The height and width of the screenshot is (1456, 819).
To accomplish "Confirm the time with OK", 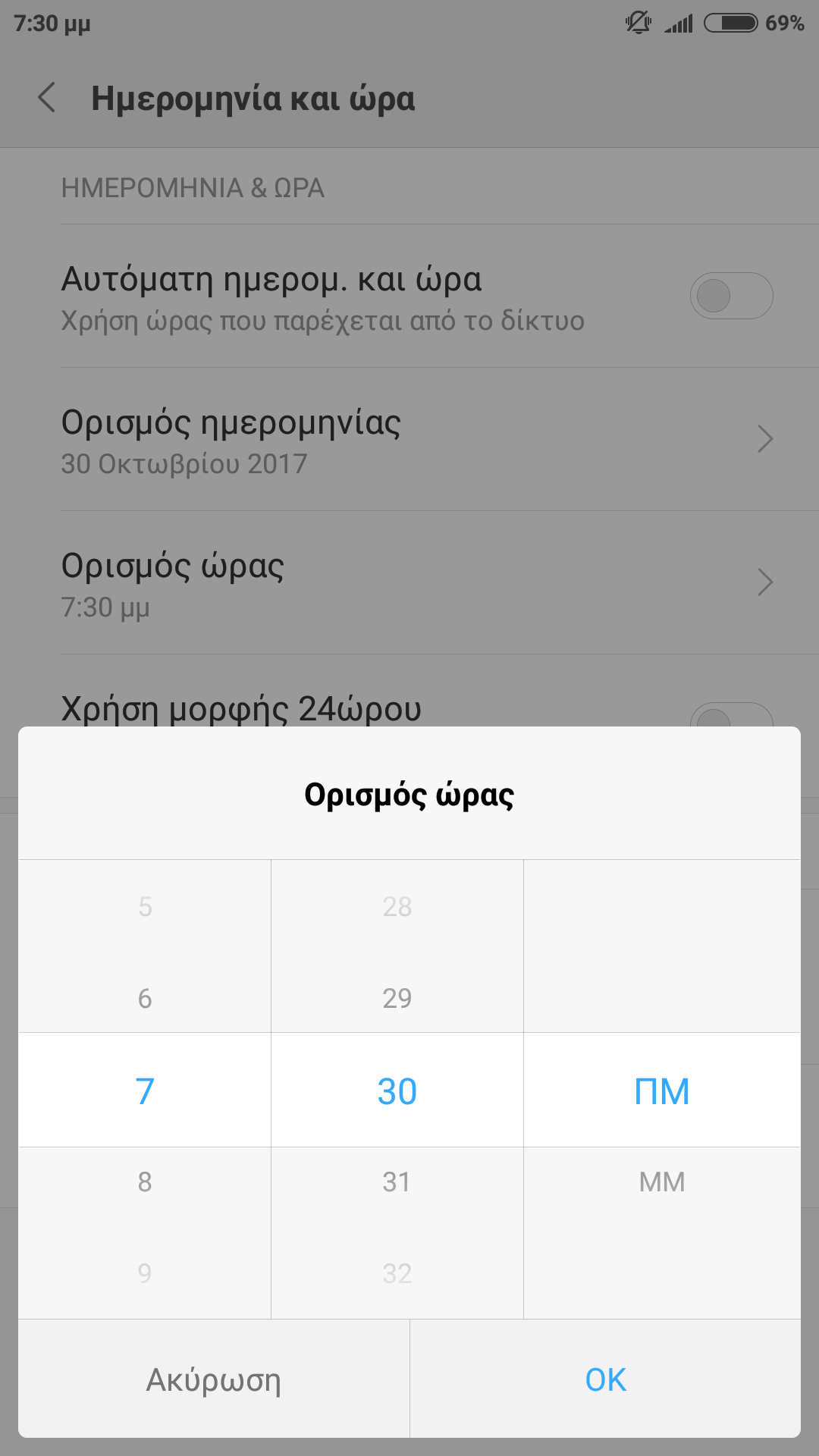I will click(605, 1379).
